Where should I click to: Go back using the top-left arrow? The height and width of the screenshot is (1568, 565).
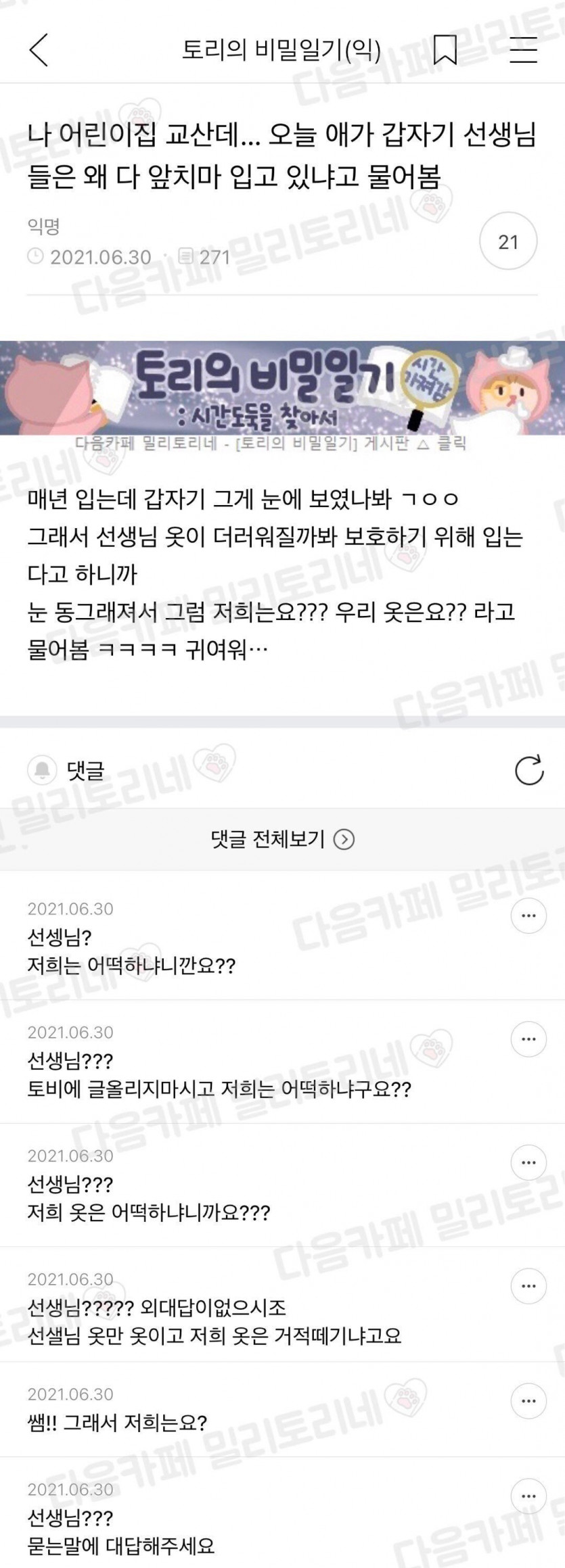(x=39, y=50)
